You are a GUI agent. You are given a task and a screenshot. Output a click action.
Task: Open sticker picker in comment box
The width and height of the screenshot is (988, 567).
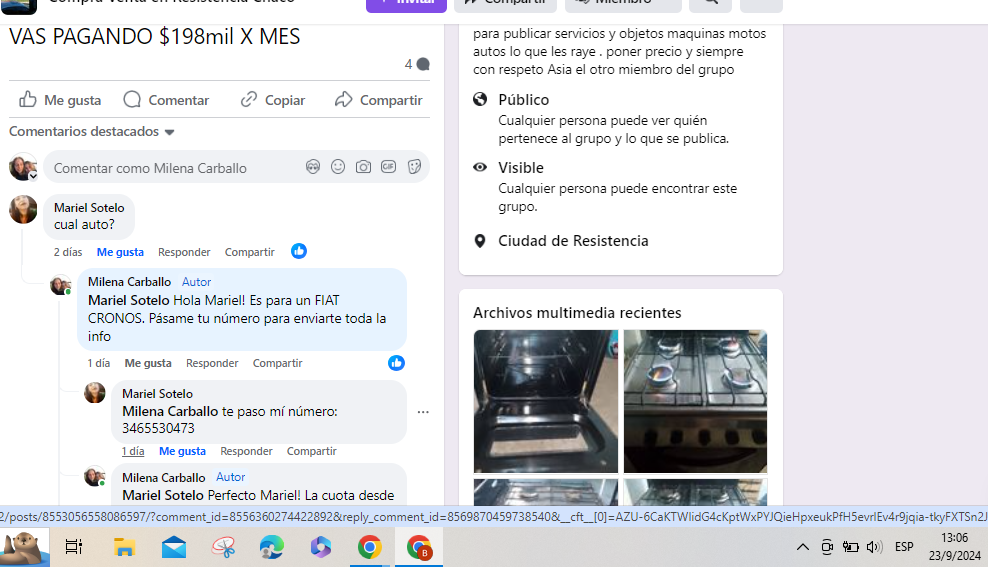point(414,167)
